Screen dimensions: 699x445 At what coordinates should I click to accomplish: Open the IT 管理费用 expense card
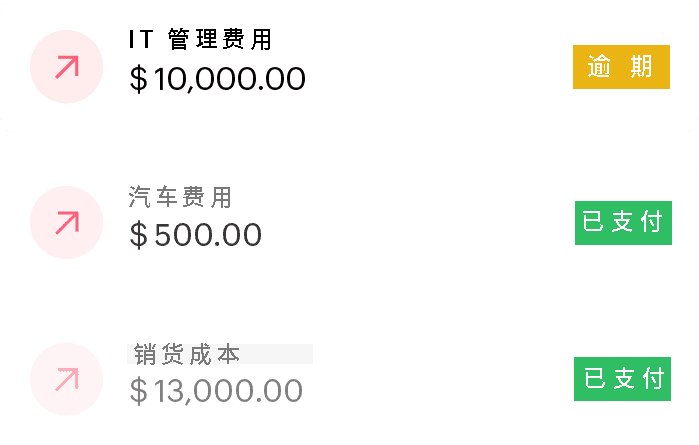(348, 67)
